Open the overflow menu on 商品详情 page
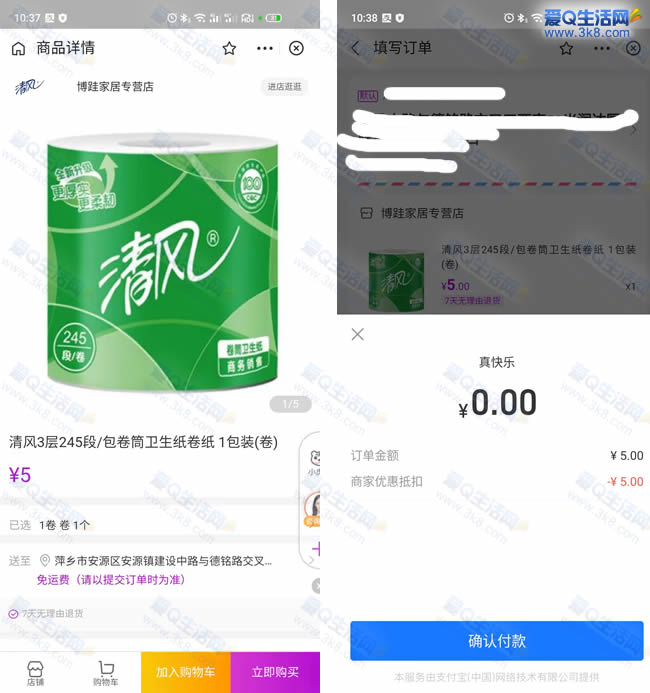The height and width of the screenshot is (693, 650). (264, 49)
